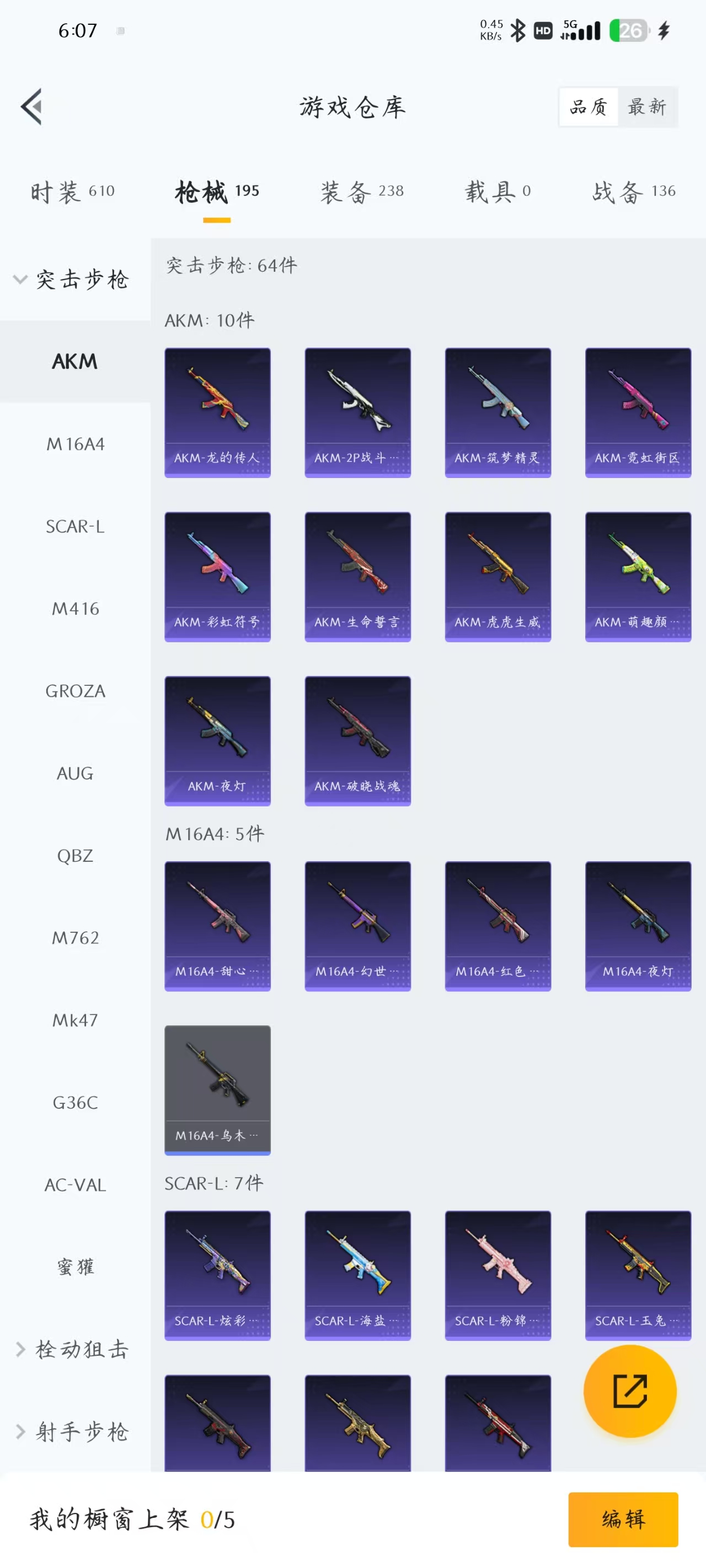Sort inventory by 品质

pyautogui.click(x=589, y=107)
